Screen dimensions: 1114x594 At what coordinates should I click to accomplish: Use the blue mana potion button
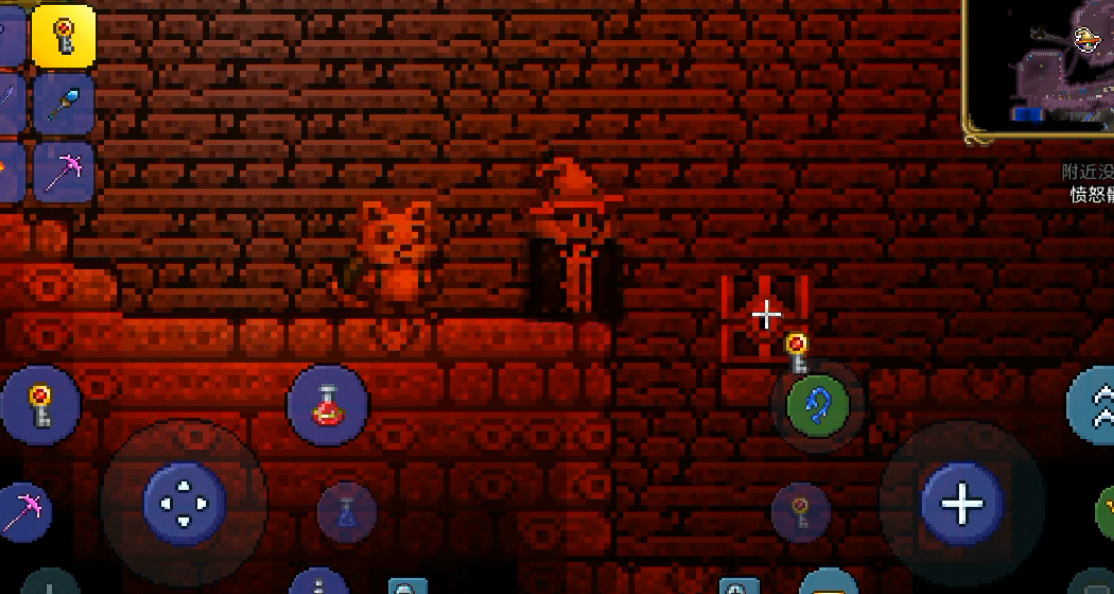point(347,512)
